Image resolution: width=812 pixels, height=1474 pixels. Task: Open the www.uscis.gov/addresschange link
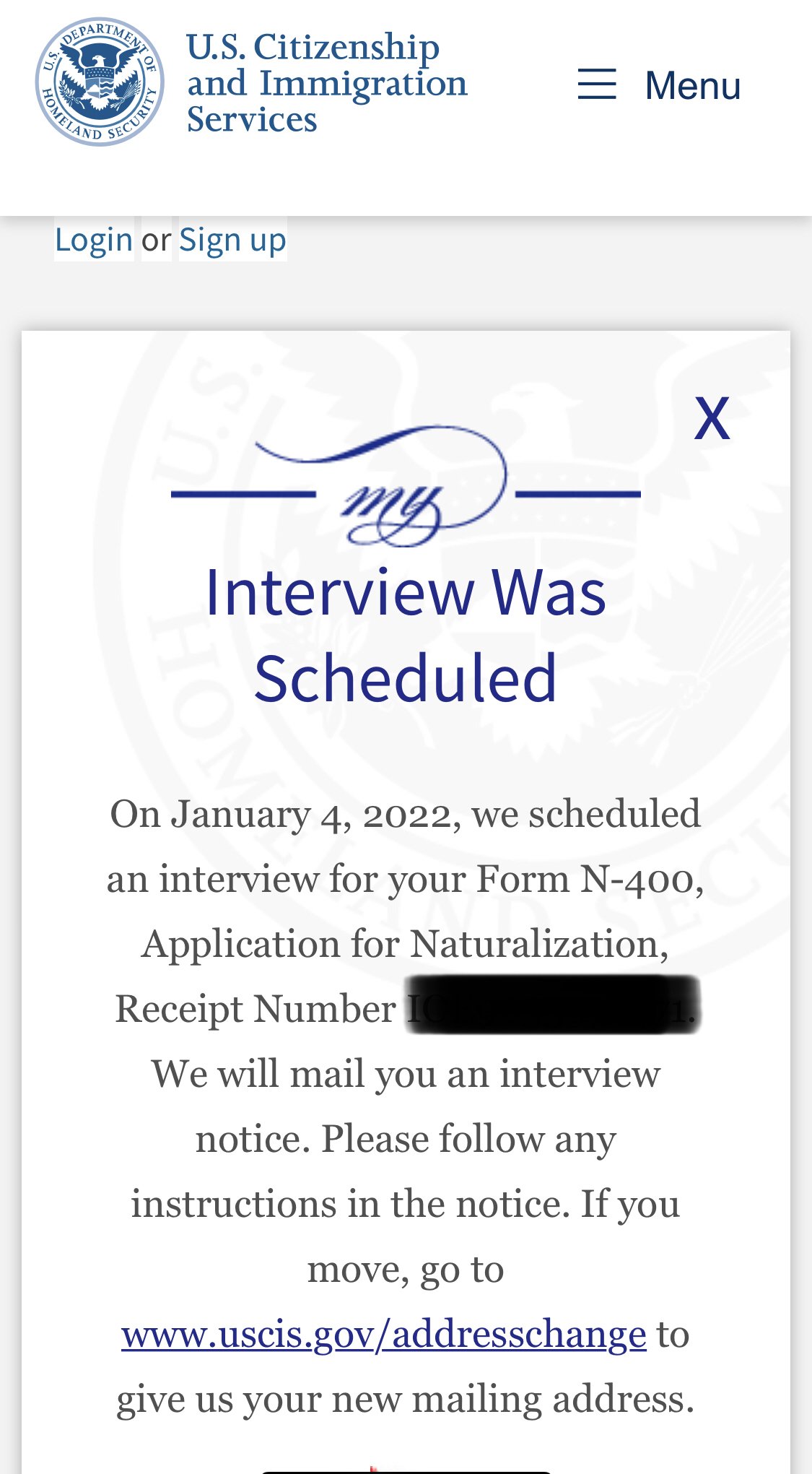pos(383,1334)
